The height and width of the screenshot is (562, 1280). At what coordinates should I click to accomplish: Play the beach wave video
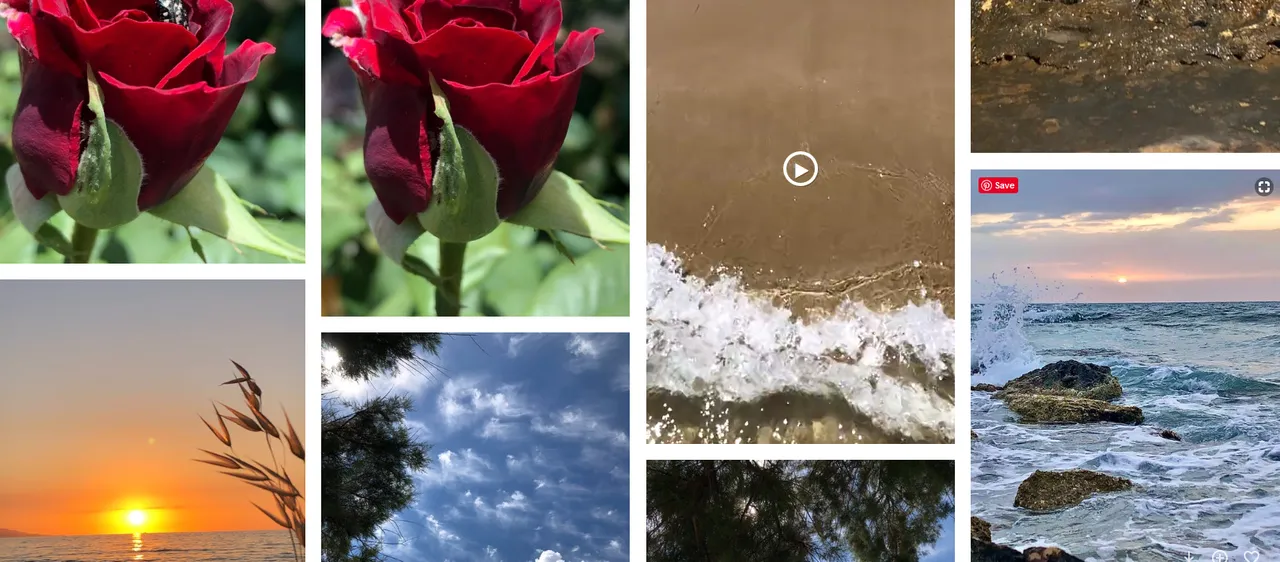click(x=800, y=169)
